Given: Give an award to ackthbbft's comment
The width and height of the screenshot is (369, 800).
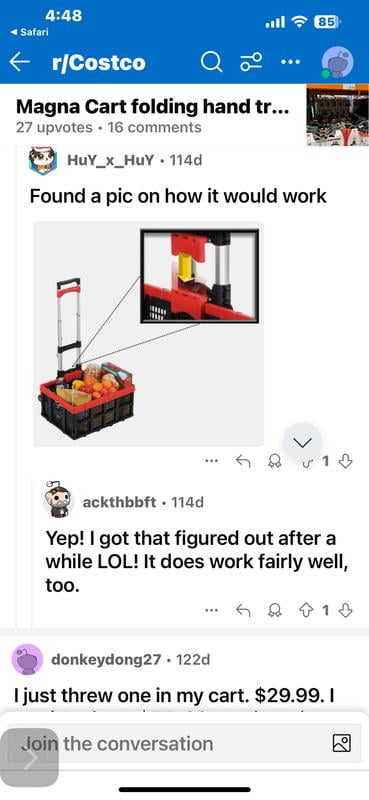Looking at the screenshot, I should (x=275, y=610).
